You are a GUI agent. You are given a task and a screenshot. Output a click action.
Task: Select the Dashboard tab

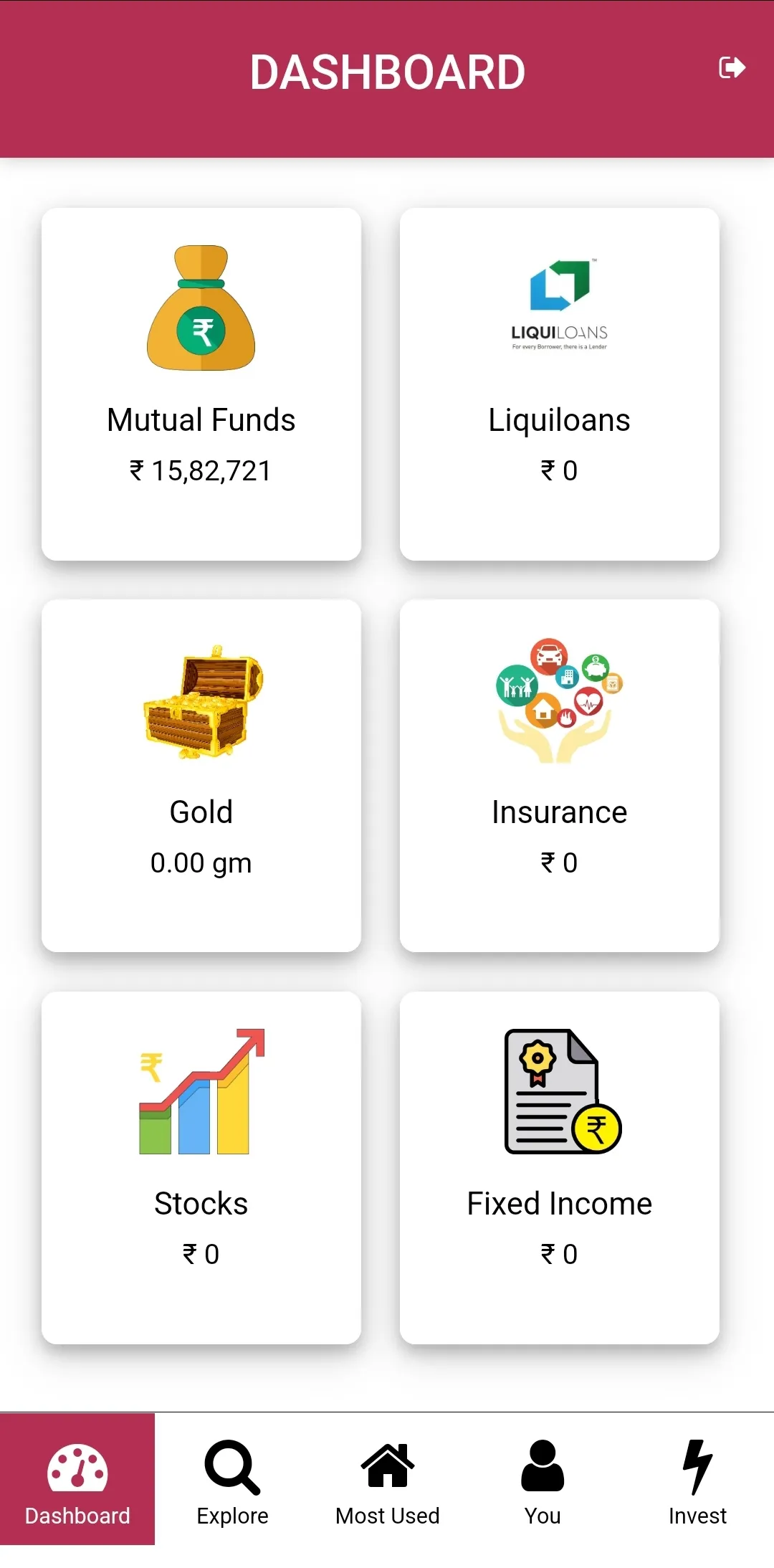pyautogui.click(x=77, y=1480)
